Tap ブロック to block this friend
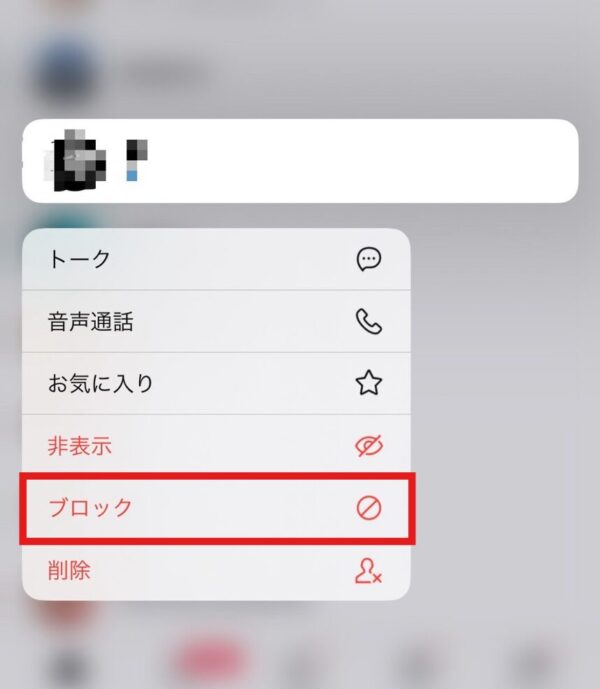 pyautogui.click(x=215, y=508)
